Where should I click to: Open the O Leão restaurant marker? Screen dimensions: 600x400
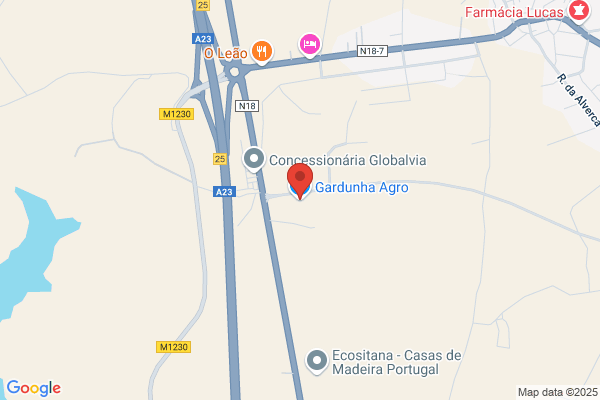[261, 52]
